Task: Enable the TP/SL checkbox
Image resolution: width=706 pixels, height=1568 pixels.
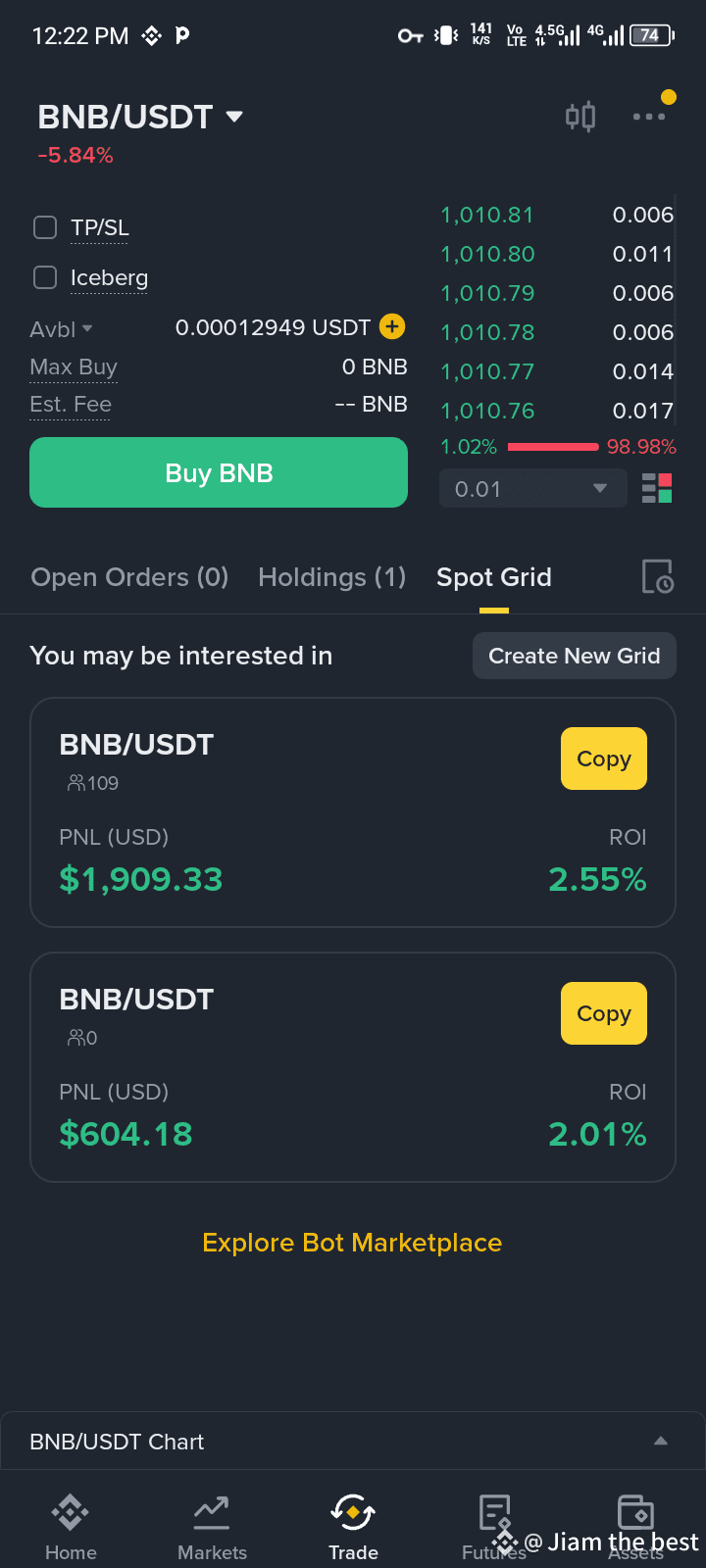Action: tap(45, 227)
